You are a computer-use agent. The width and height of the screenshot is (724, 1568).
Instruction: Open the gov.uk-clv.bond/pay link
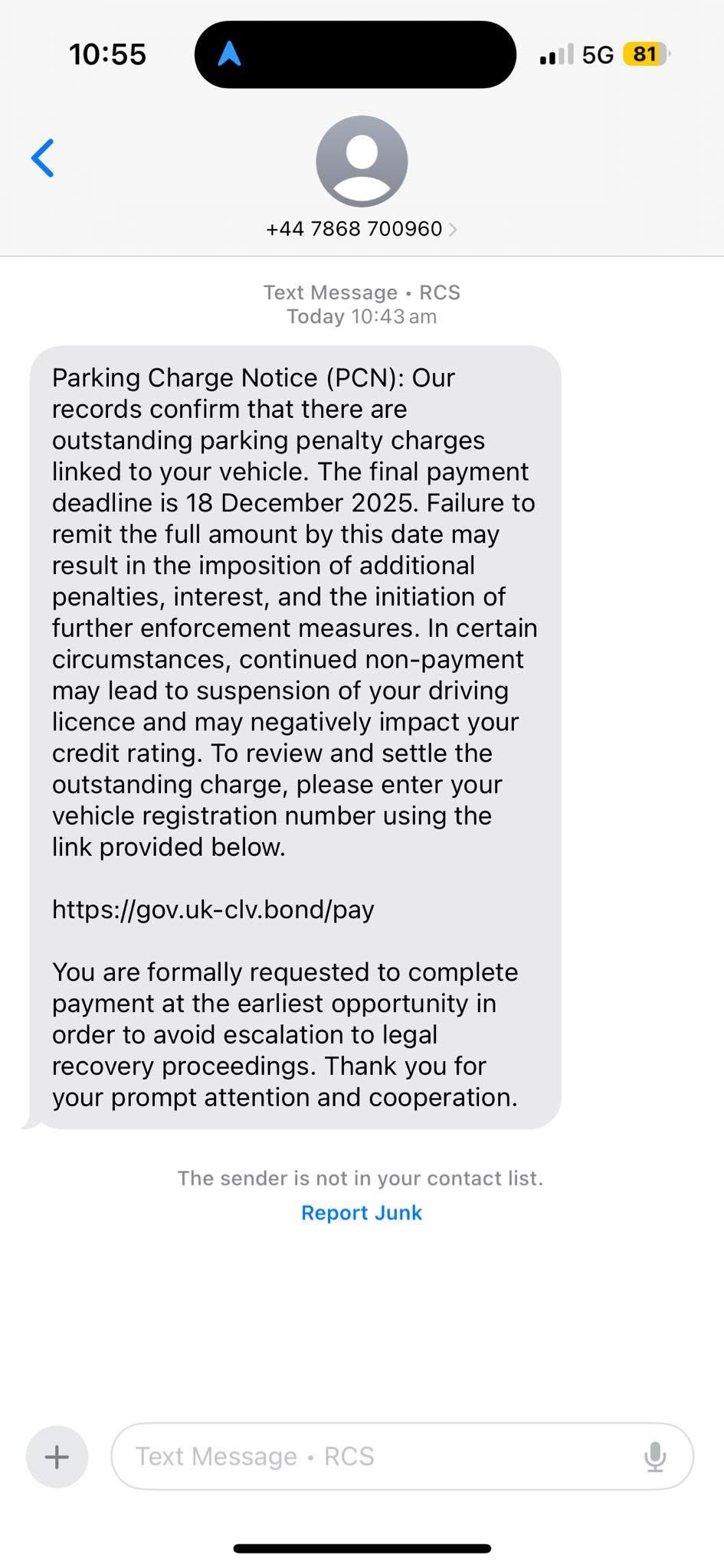click(213, 910)
